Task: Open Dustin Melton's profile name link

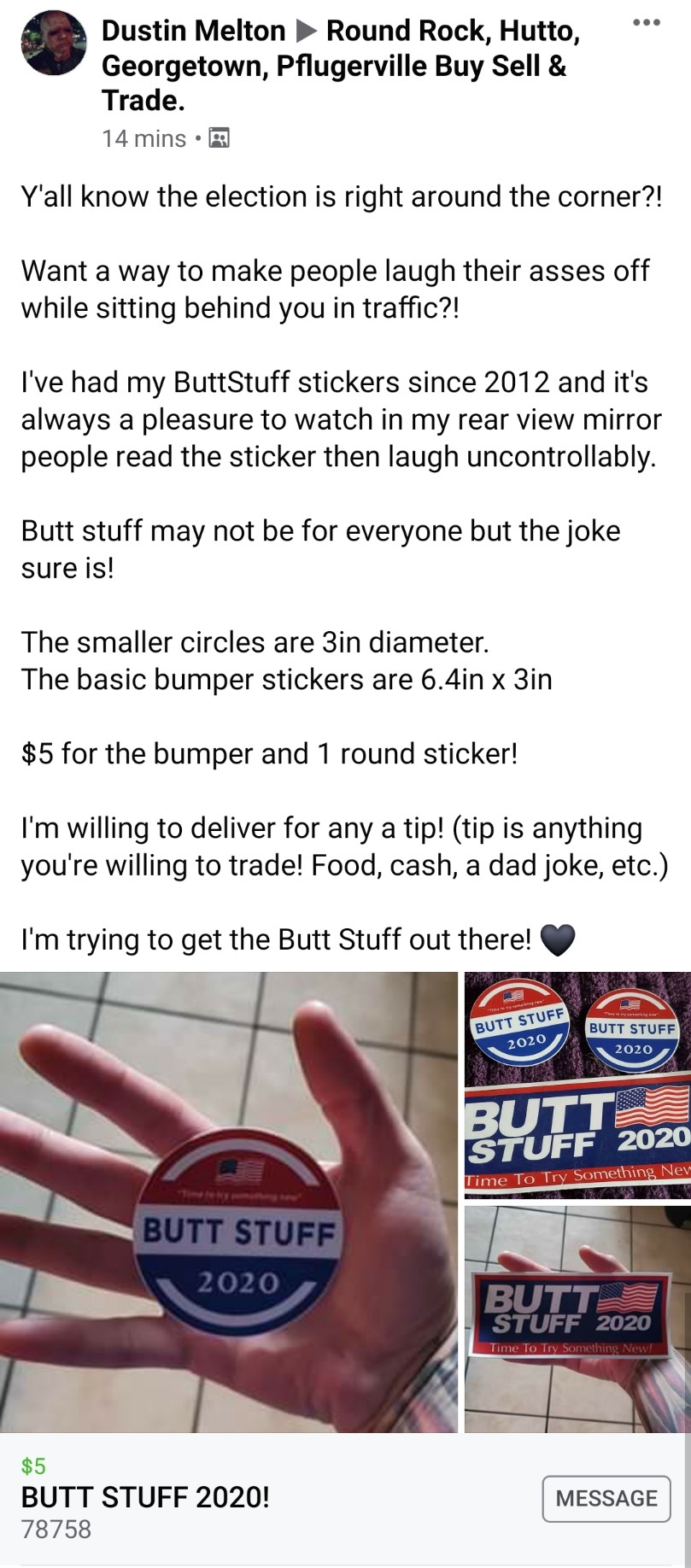Action: coord(193,31)
